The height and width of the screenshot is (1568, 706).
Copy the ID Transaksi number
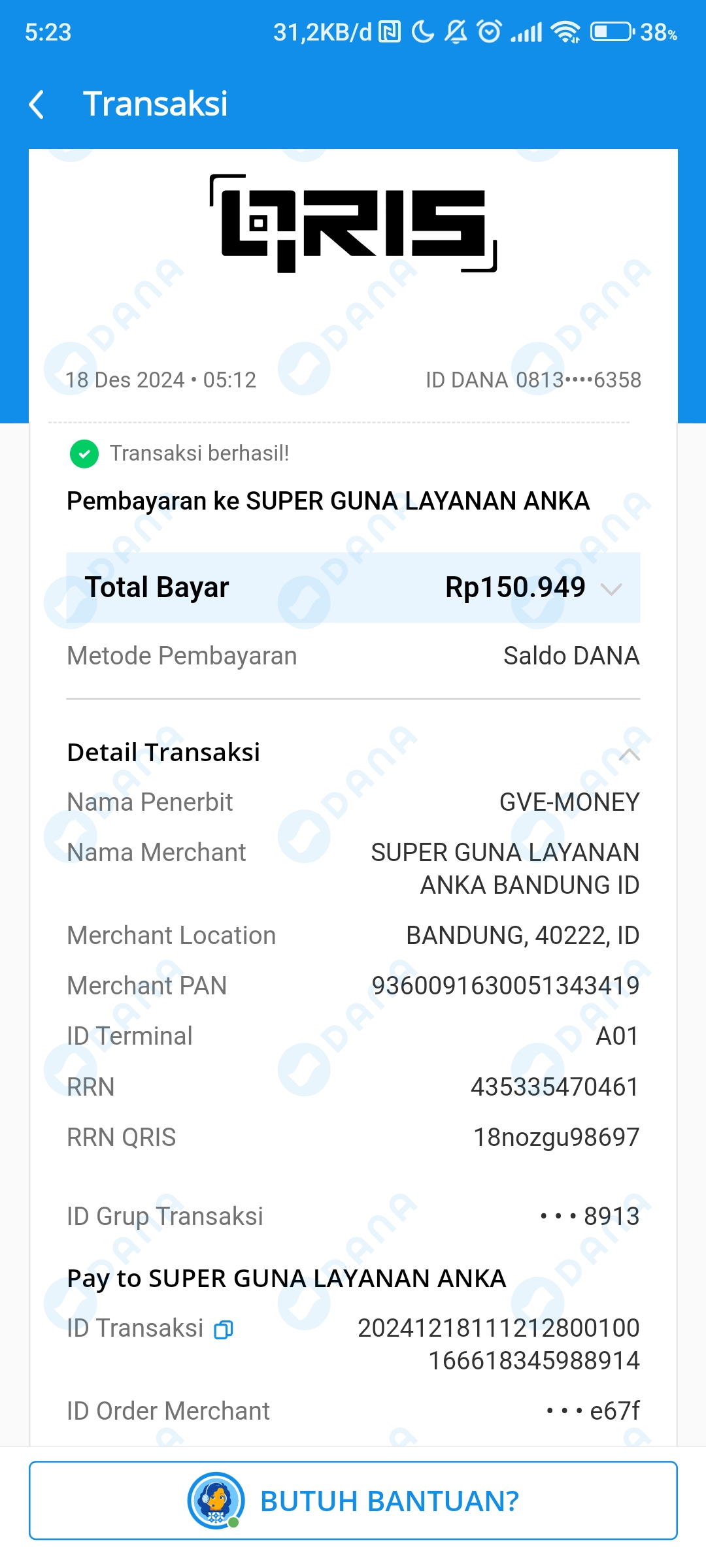click(224, 1330)
